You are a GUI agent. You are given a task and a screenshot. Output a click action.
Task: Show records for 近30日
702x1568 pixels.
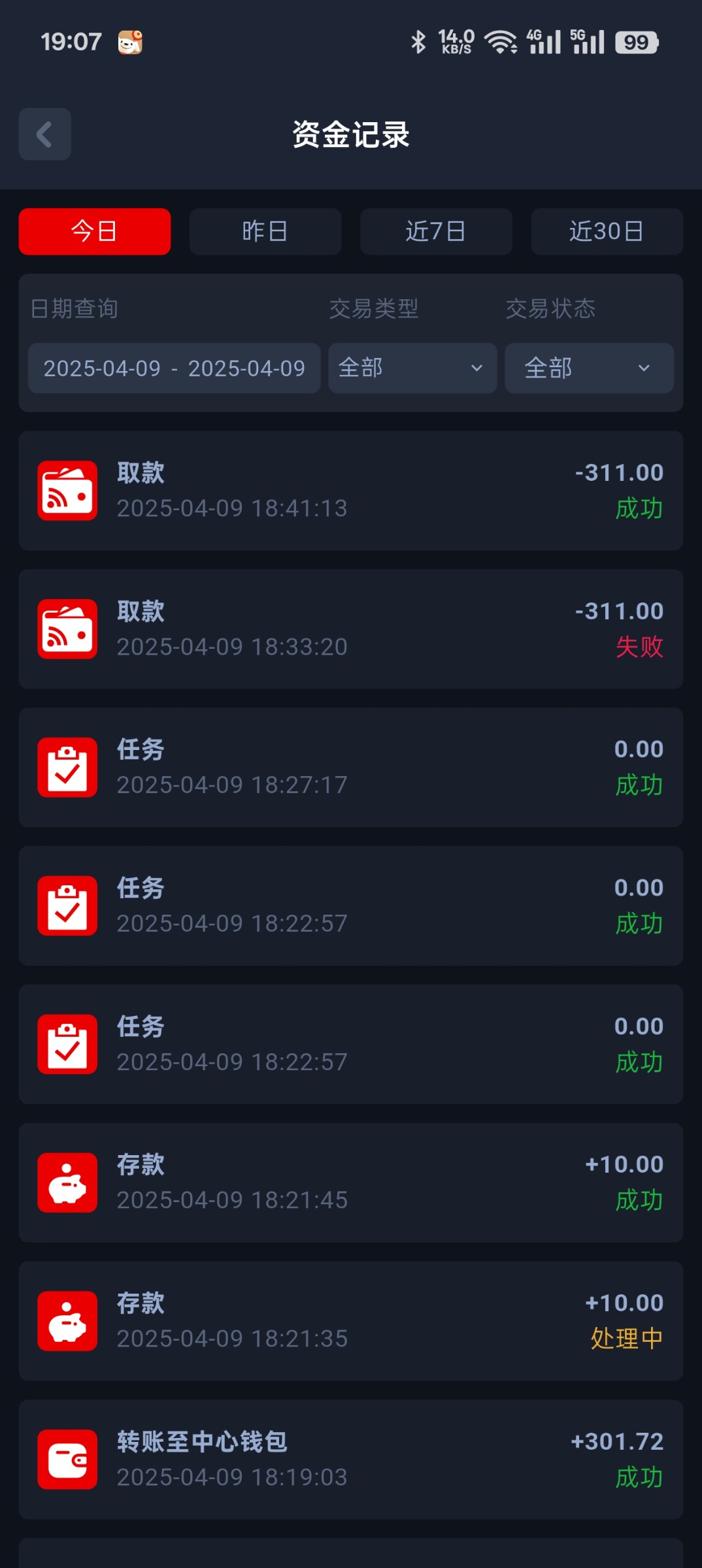tap(607, 231)
